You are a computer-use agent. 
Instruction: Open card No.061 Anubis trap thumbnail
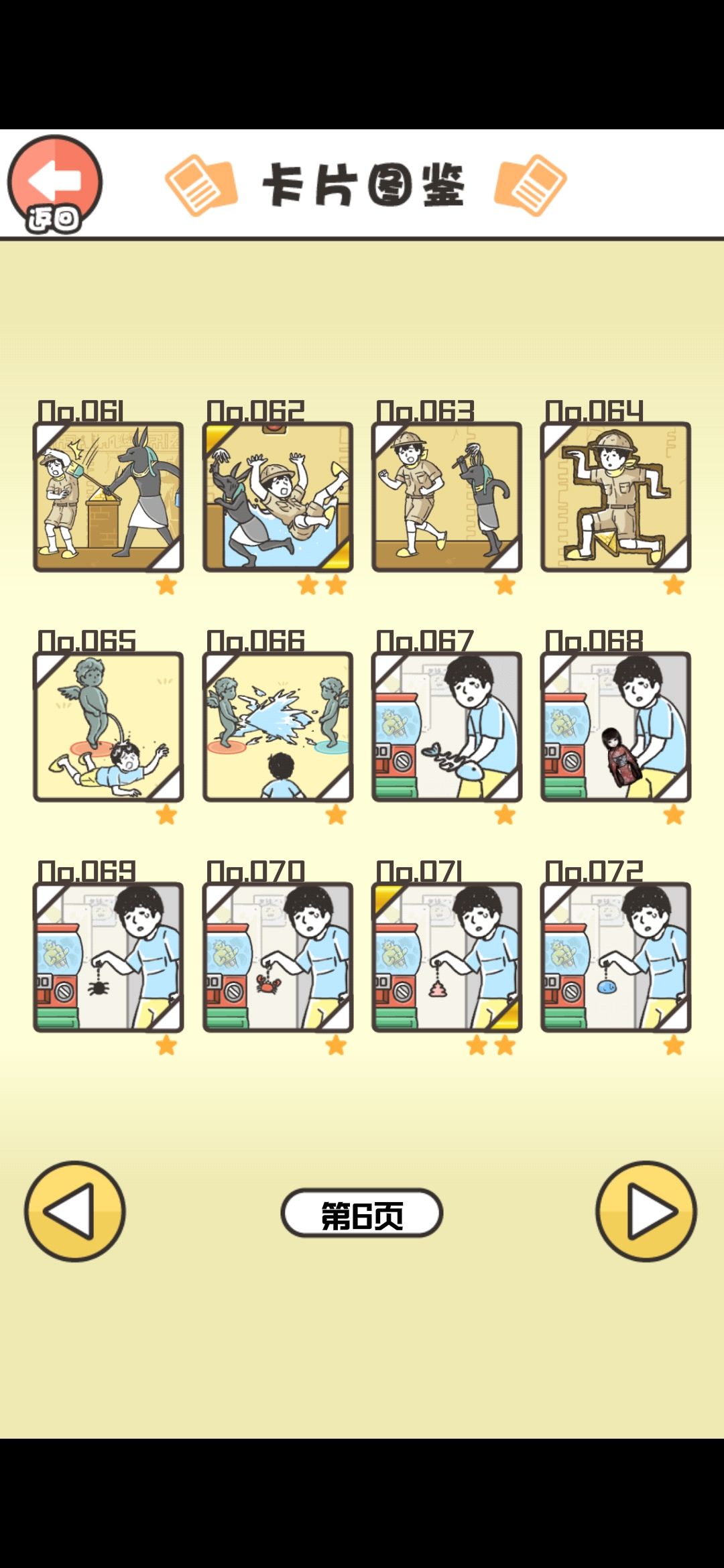tap(107, 496)
